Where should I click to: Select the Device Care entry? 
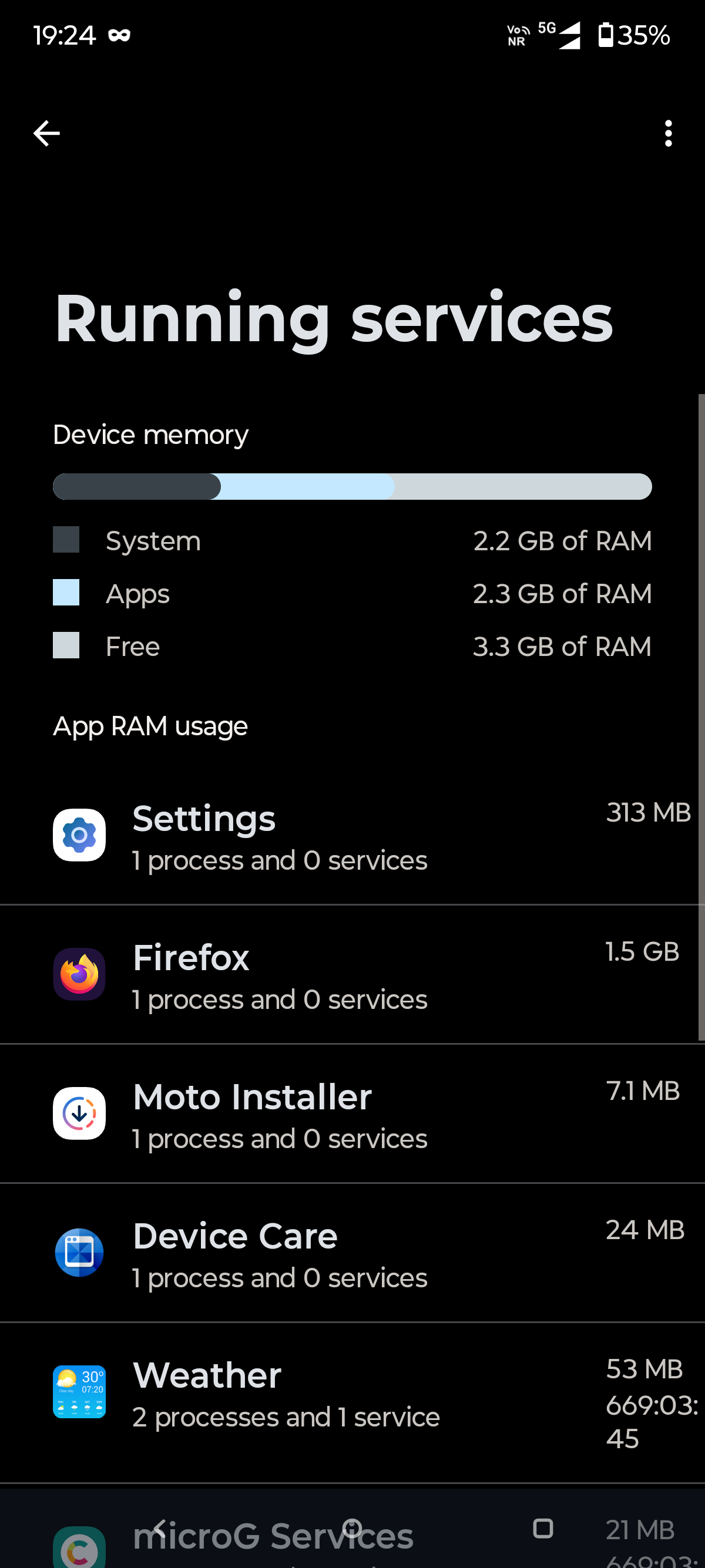click(x=352, y=1253)
